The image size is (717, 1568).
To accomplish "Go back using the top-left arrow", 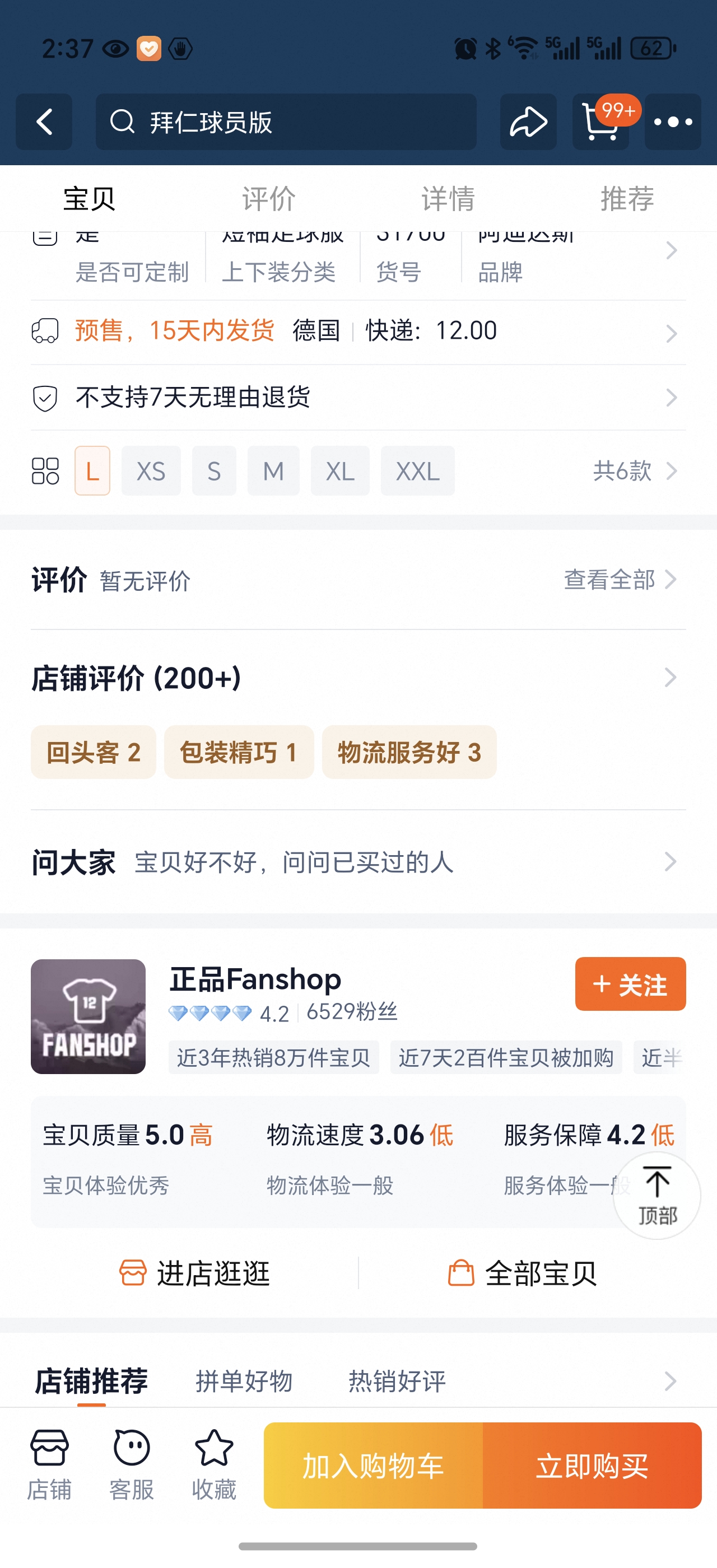I will [x=44, y=122].
